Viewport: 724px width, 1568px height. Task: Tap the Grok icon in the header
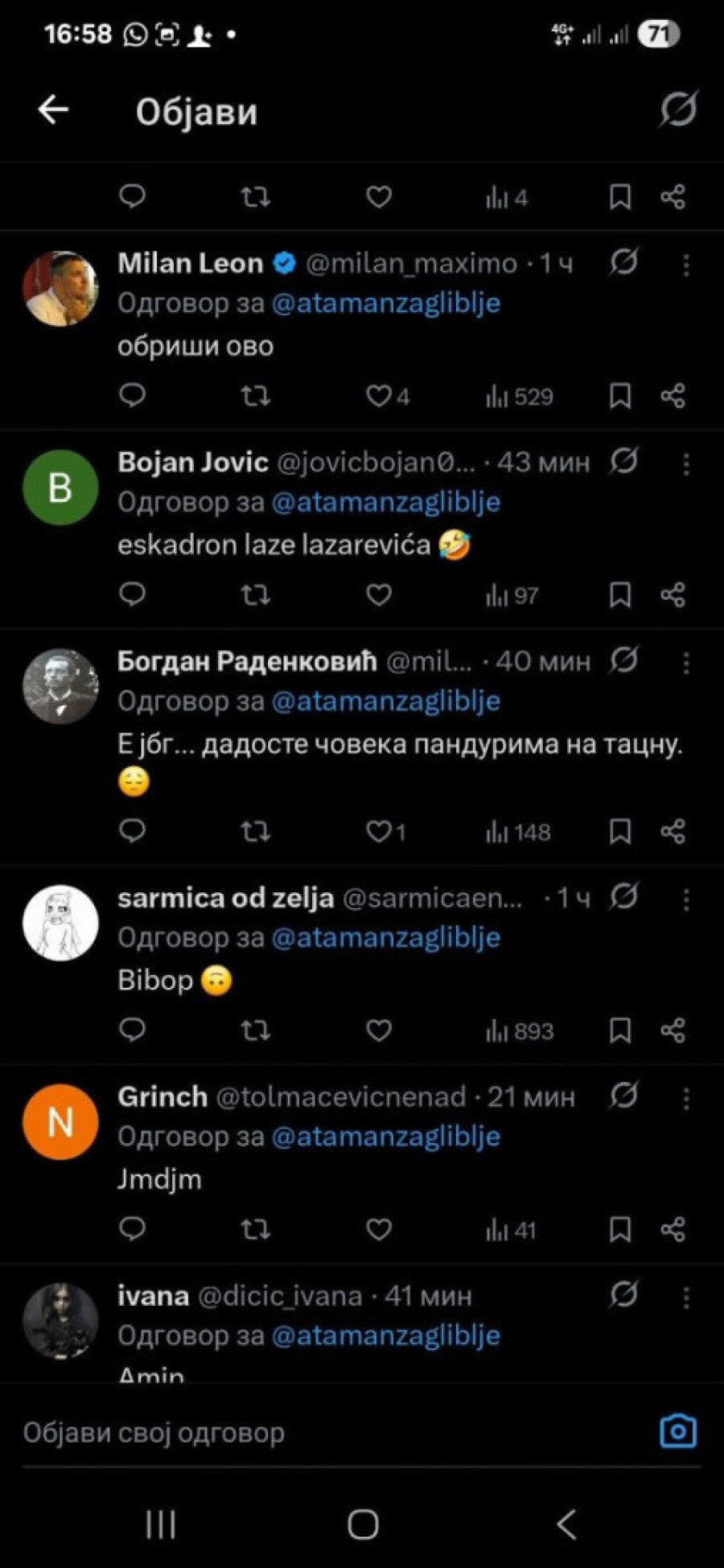(x=678, y=109)
